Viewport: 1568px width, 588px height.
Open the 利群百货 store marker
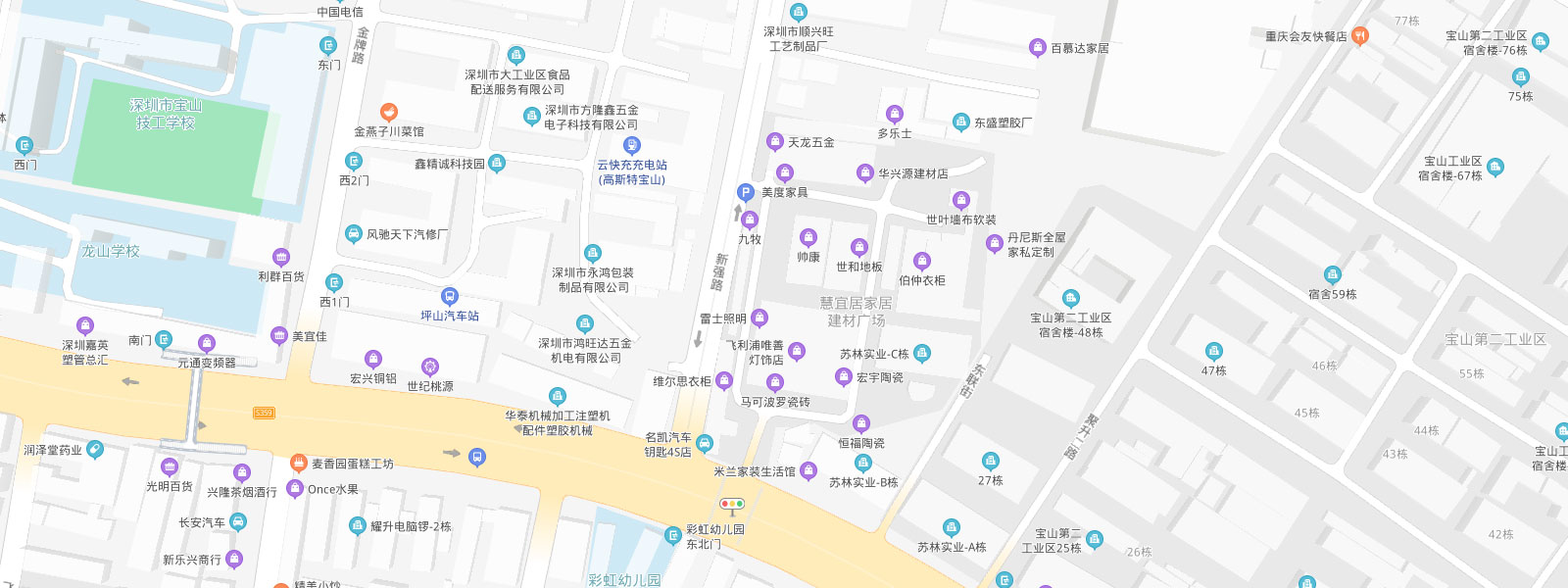pyautogui.click(x=281, y=258)
